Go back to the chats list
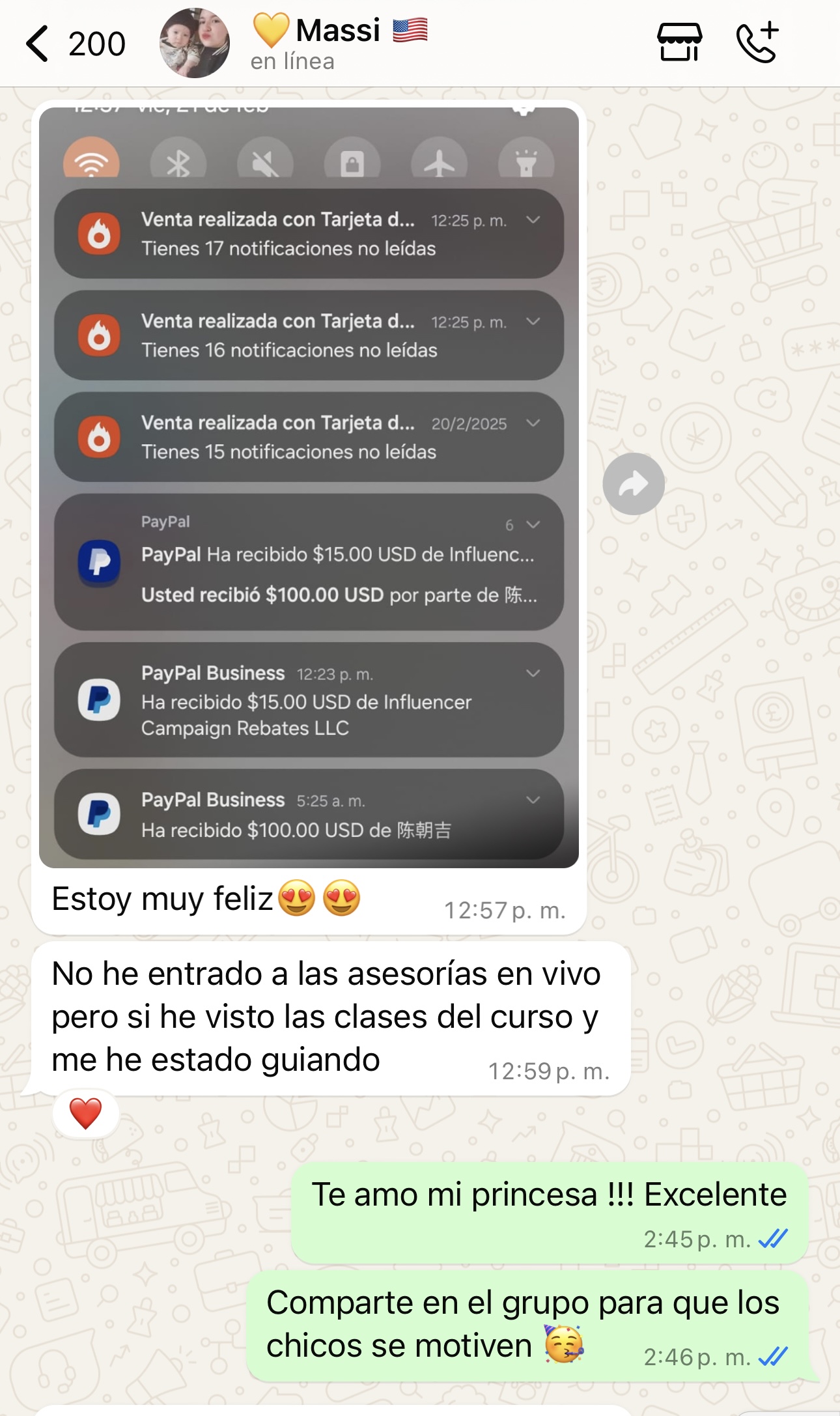 tap(39, 44)
